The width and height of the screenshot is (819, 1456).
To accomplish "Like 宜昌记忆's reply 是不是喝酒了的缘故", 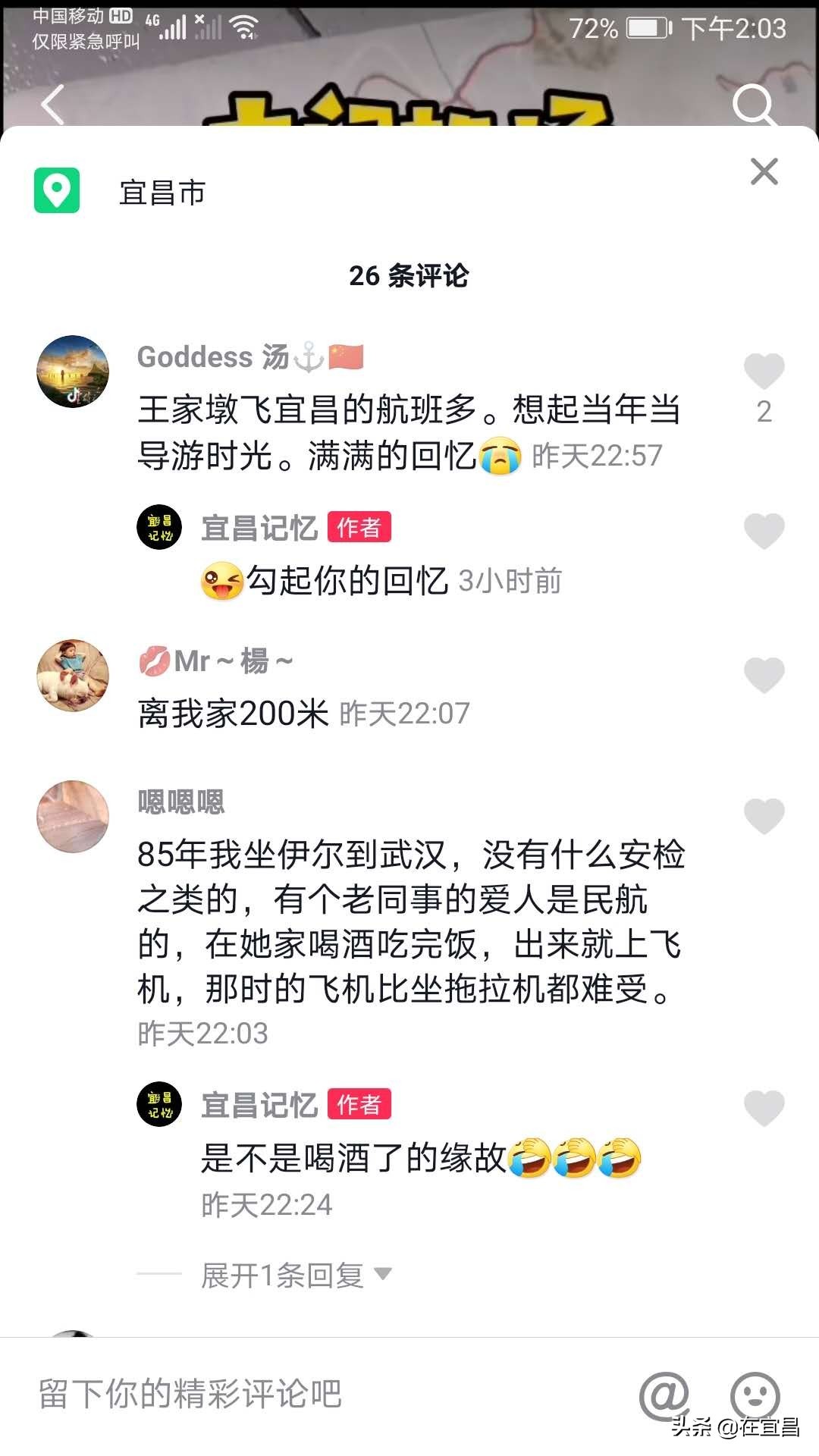I will tap(764, 1108).
